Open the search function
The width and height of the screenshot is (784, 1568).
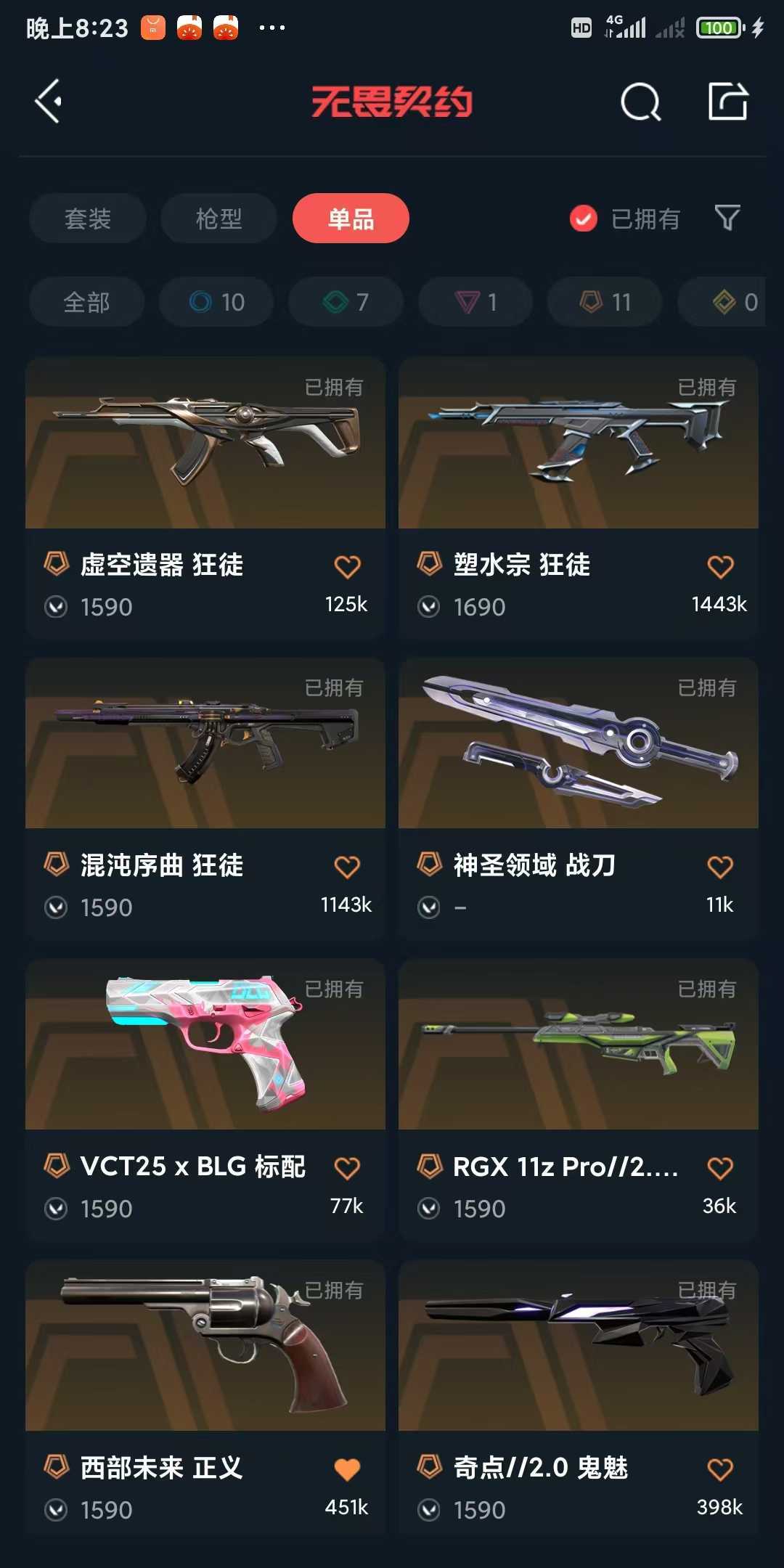coord(642,102)
